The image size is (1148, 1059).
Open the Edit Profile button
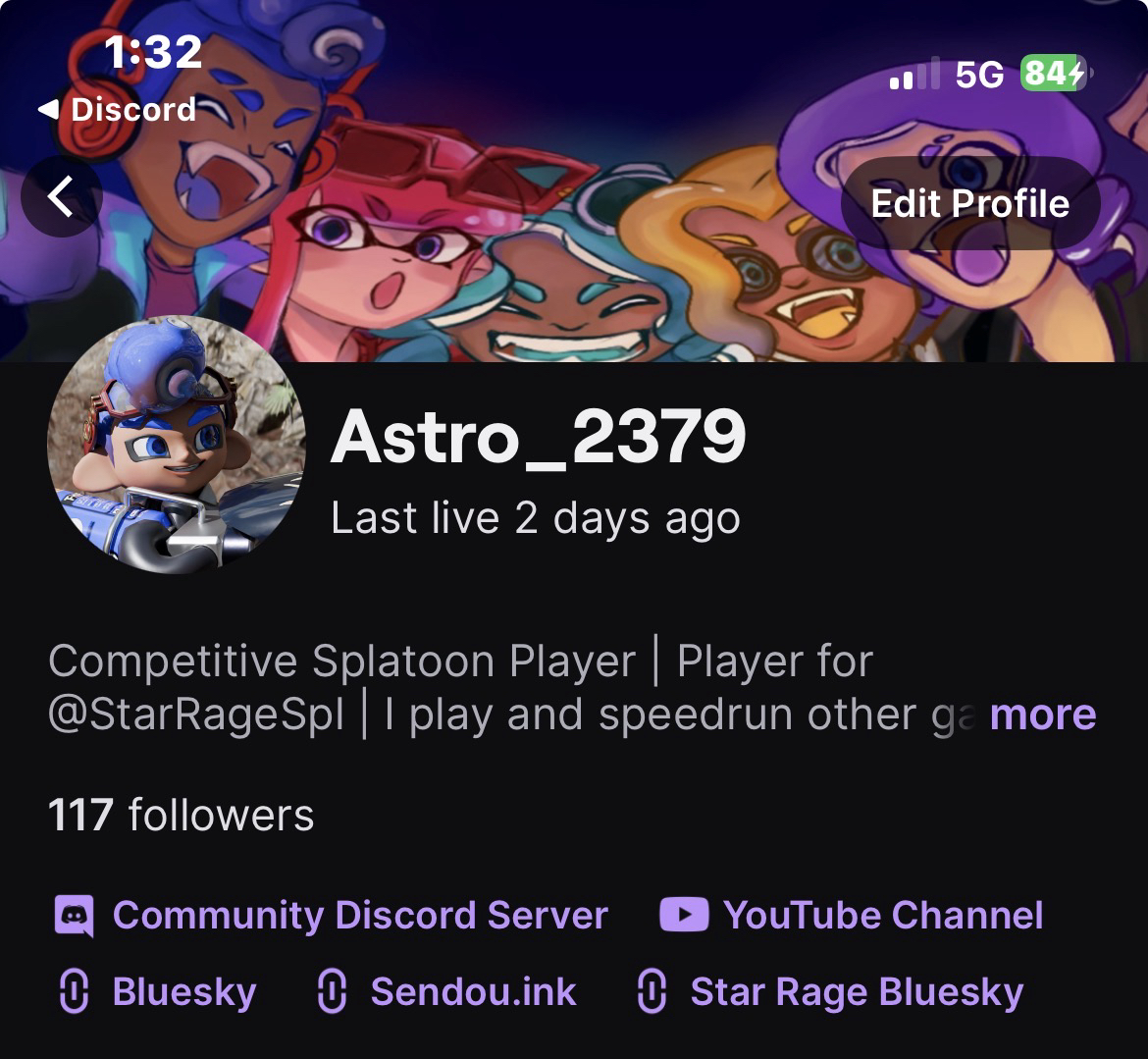pos(969,203)
